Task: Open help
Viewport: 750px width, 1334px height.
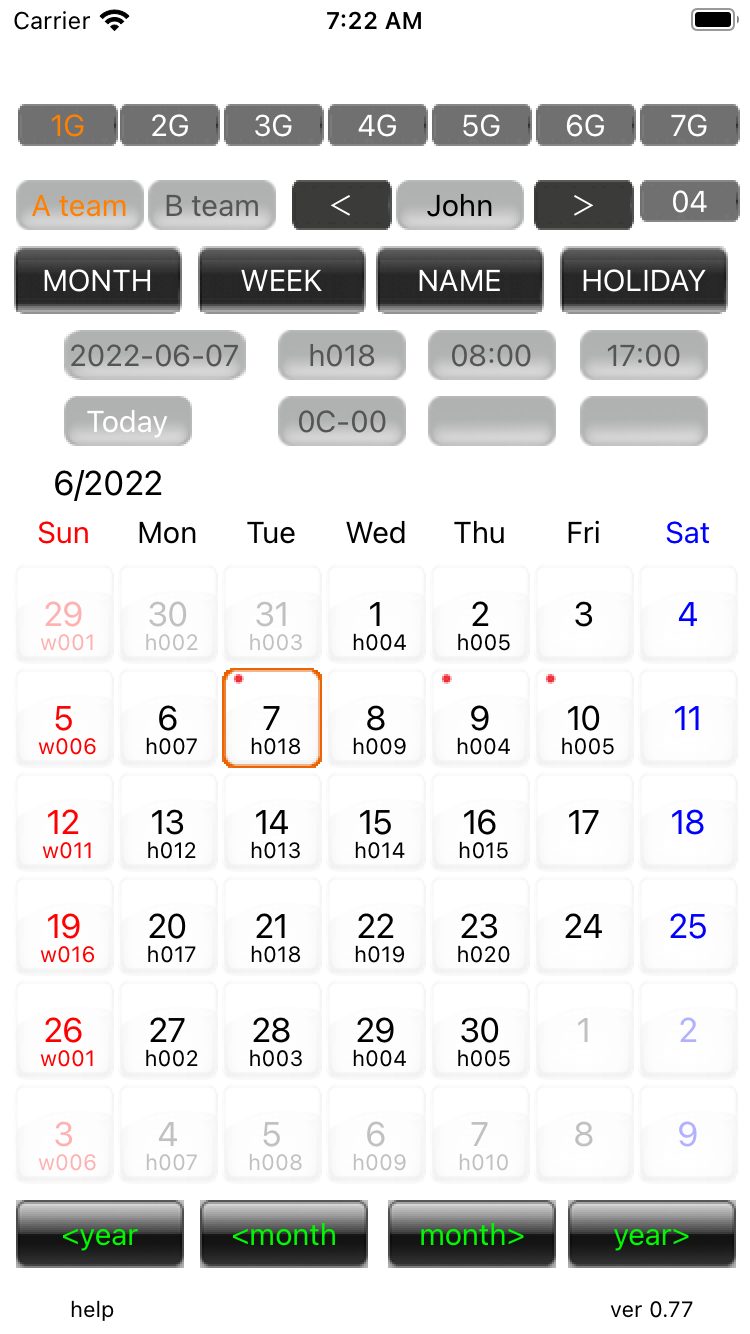Action: coord(92,1310)
